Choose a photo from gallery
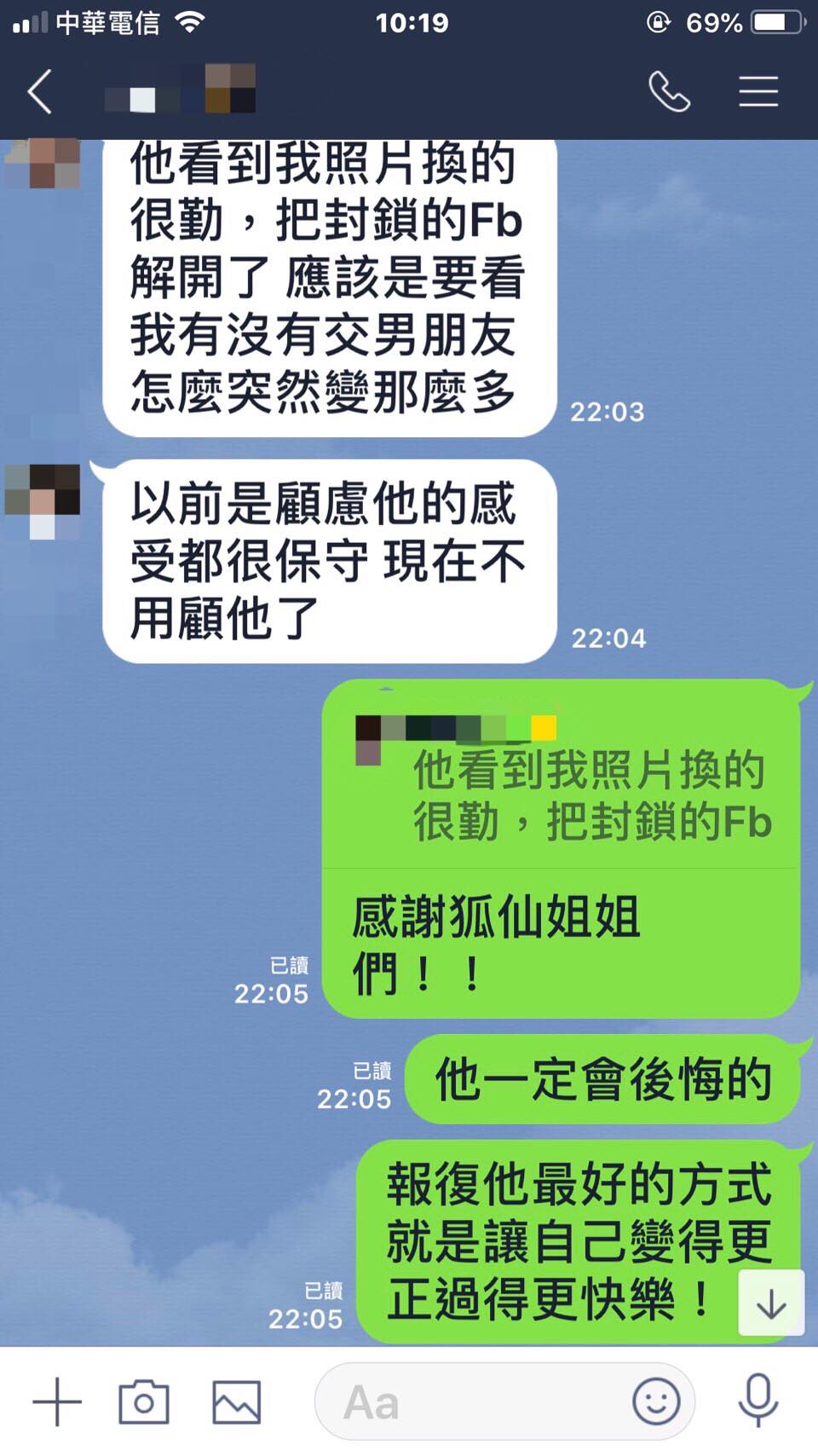Screen dimensions: 818x1456 click(x=236, y=1401)
